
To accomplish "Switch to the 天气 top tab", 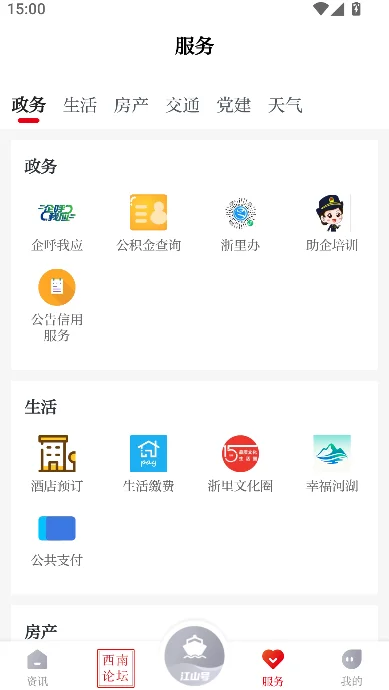I will coord(285,106).
